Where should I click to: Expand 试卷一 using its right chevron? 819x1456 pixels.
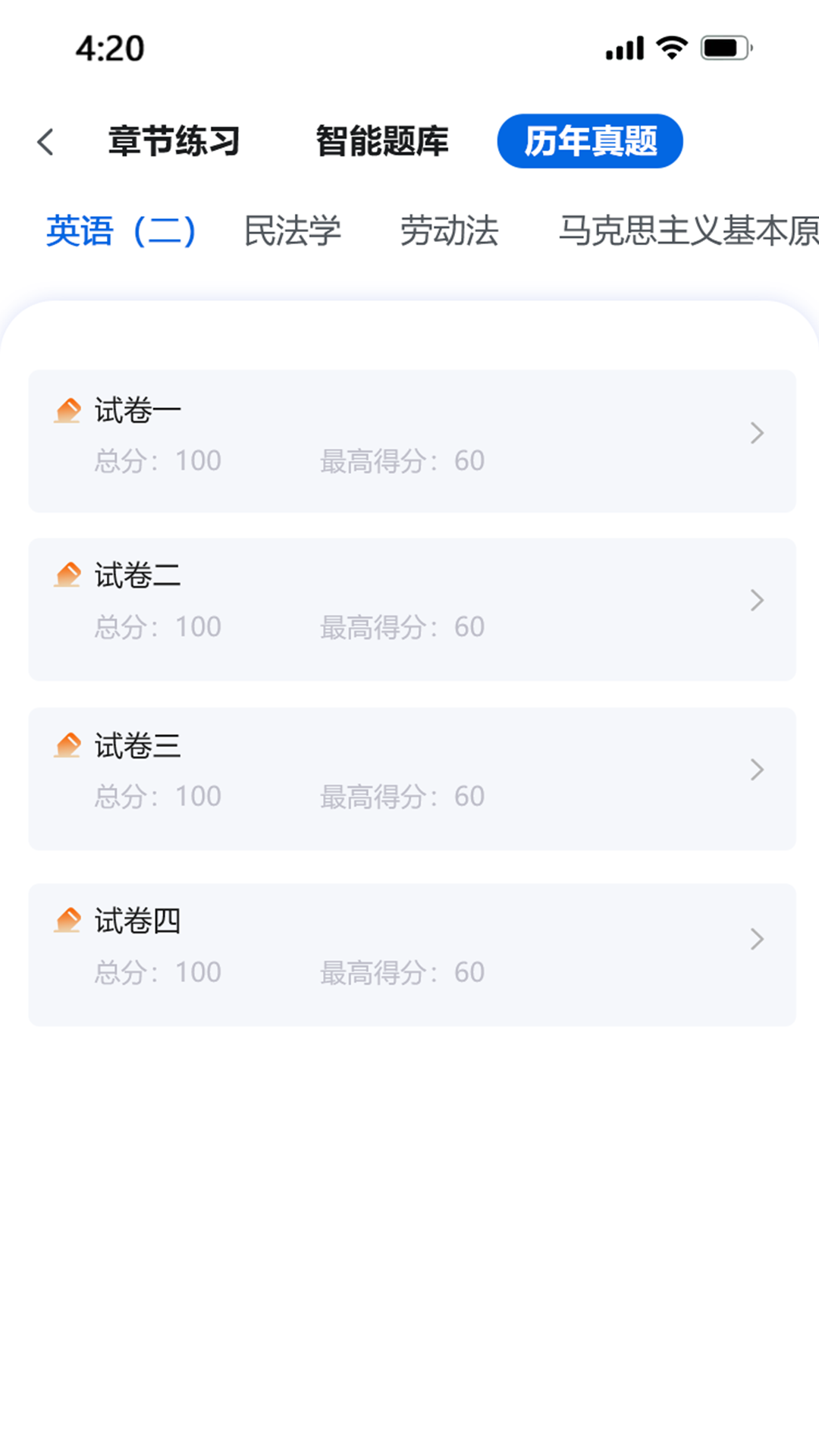click(756, 434)
